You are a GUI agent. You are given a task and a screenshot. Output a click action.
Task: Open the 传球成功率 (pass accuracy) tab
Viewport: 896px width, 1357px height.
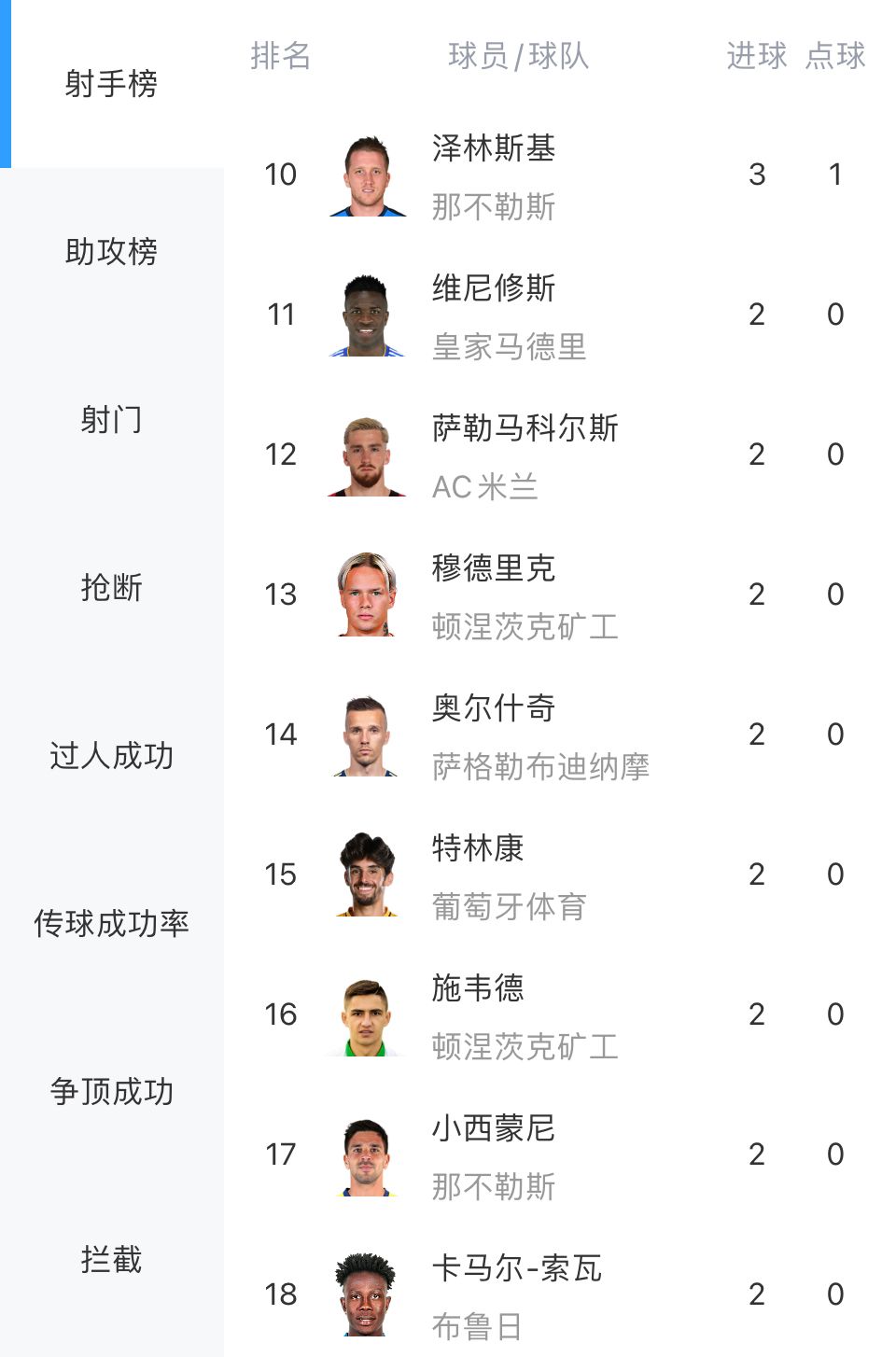(111, 924)
